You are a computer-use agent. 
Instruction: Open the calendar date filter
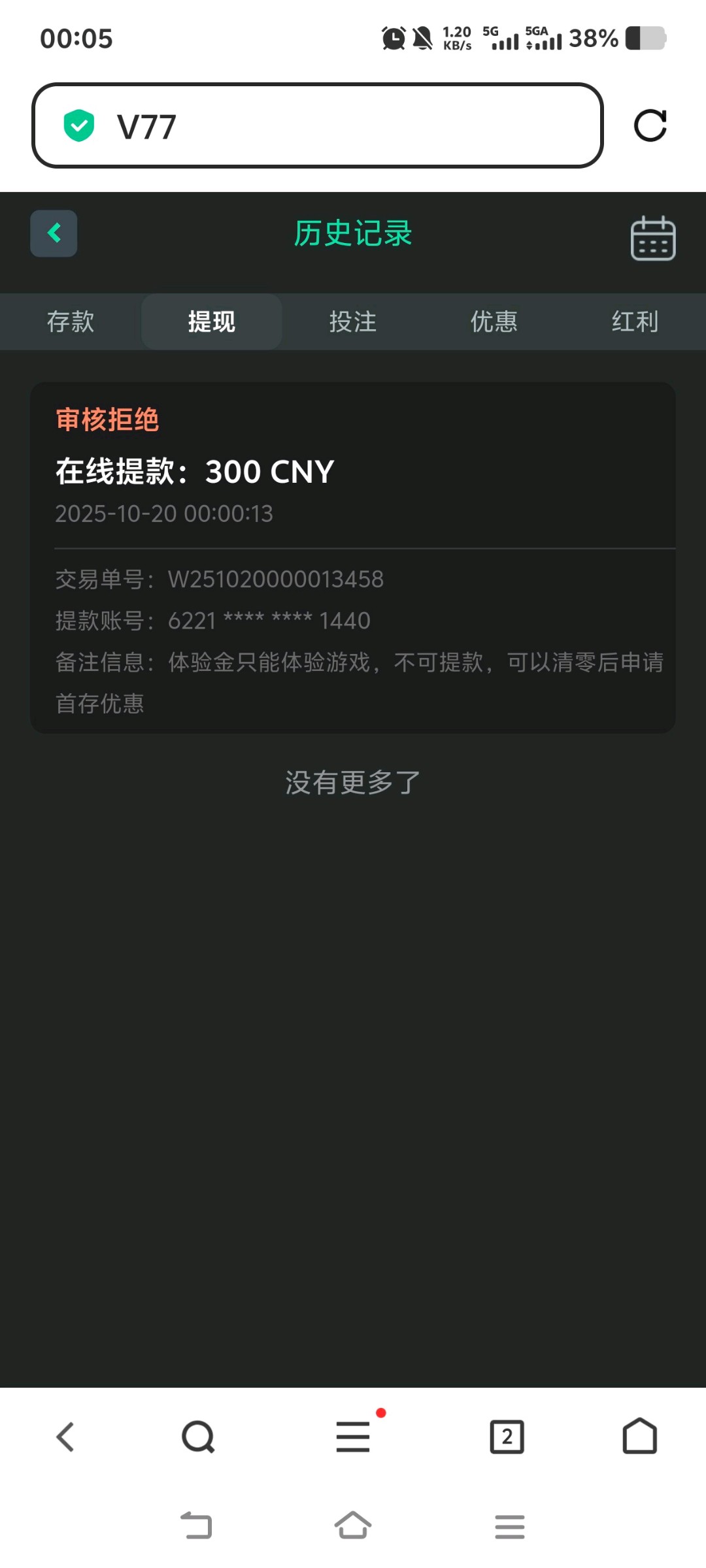(x=652, y=238)
